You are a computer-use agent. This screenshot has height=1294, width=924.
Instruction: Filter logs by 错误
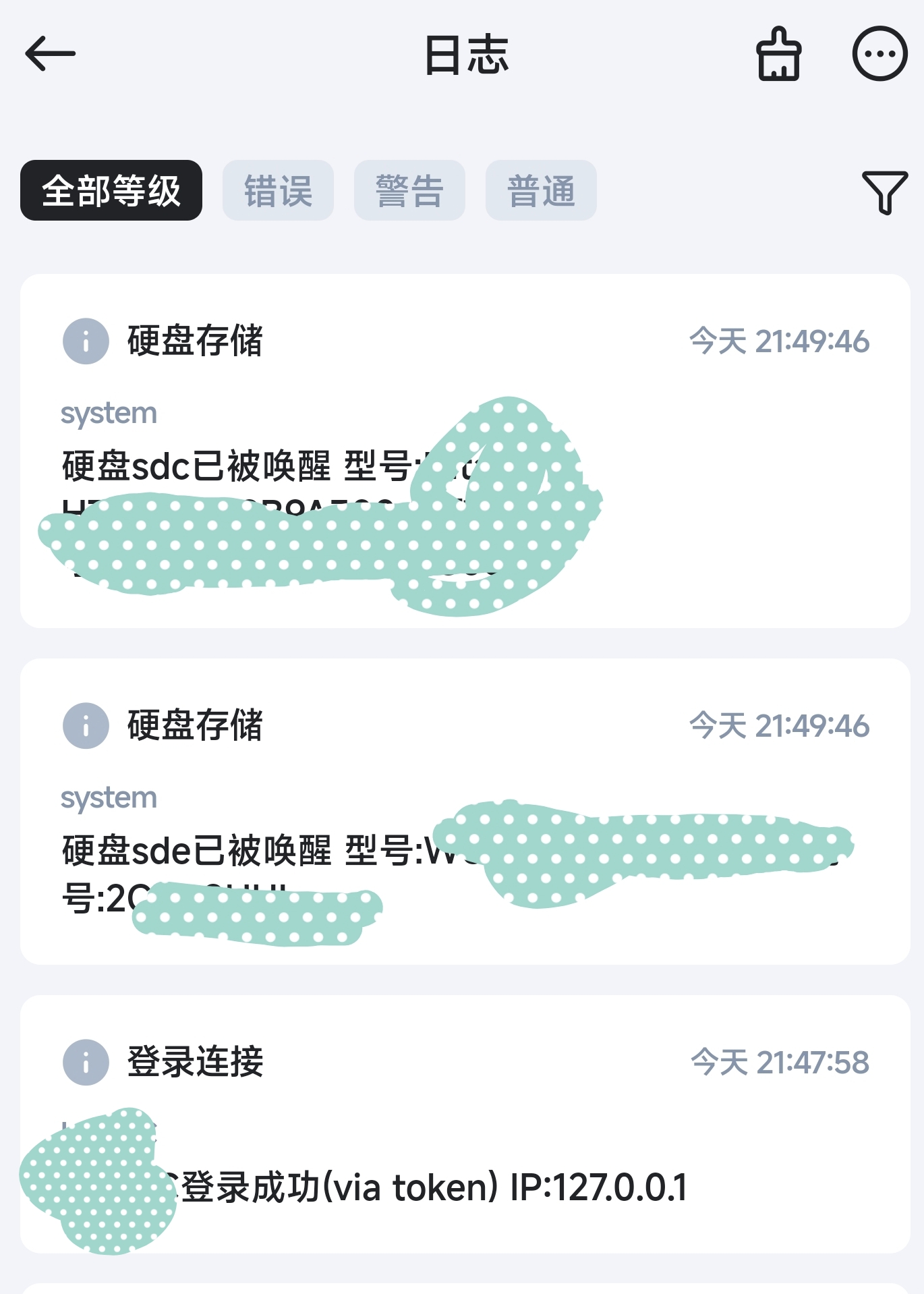[x=278, y=190]
